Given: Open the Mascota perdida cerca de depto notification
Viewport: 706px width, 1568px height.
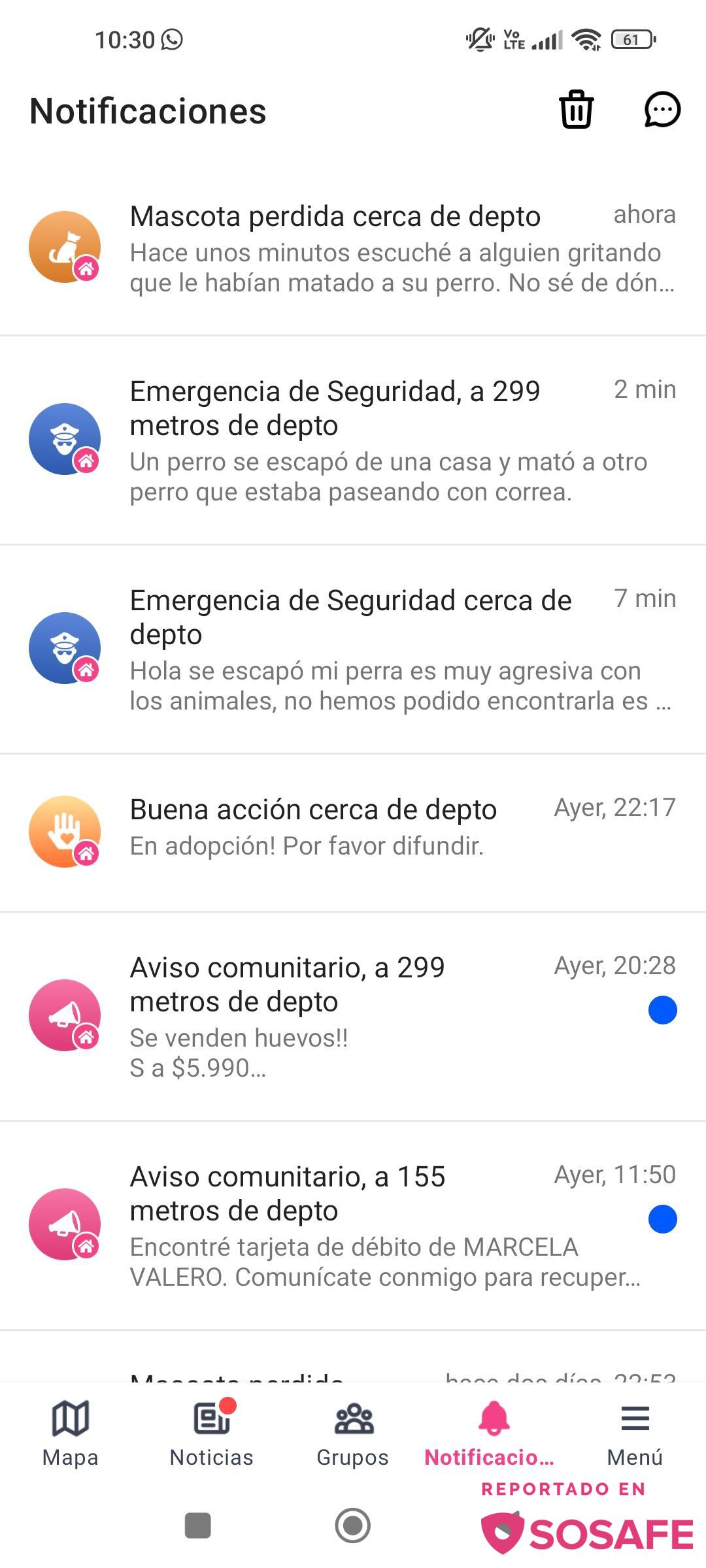Looking at the screenshot, I should (x=353, y=248).
